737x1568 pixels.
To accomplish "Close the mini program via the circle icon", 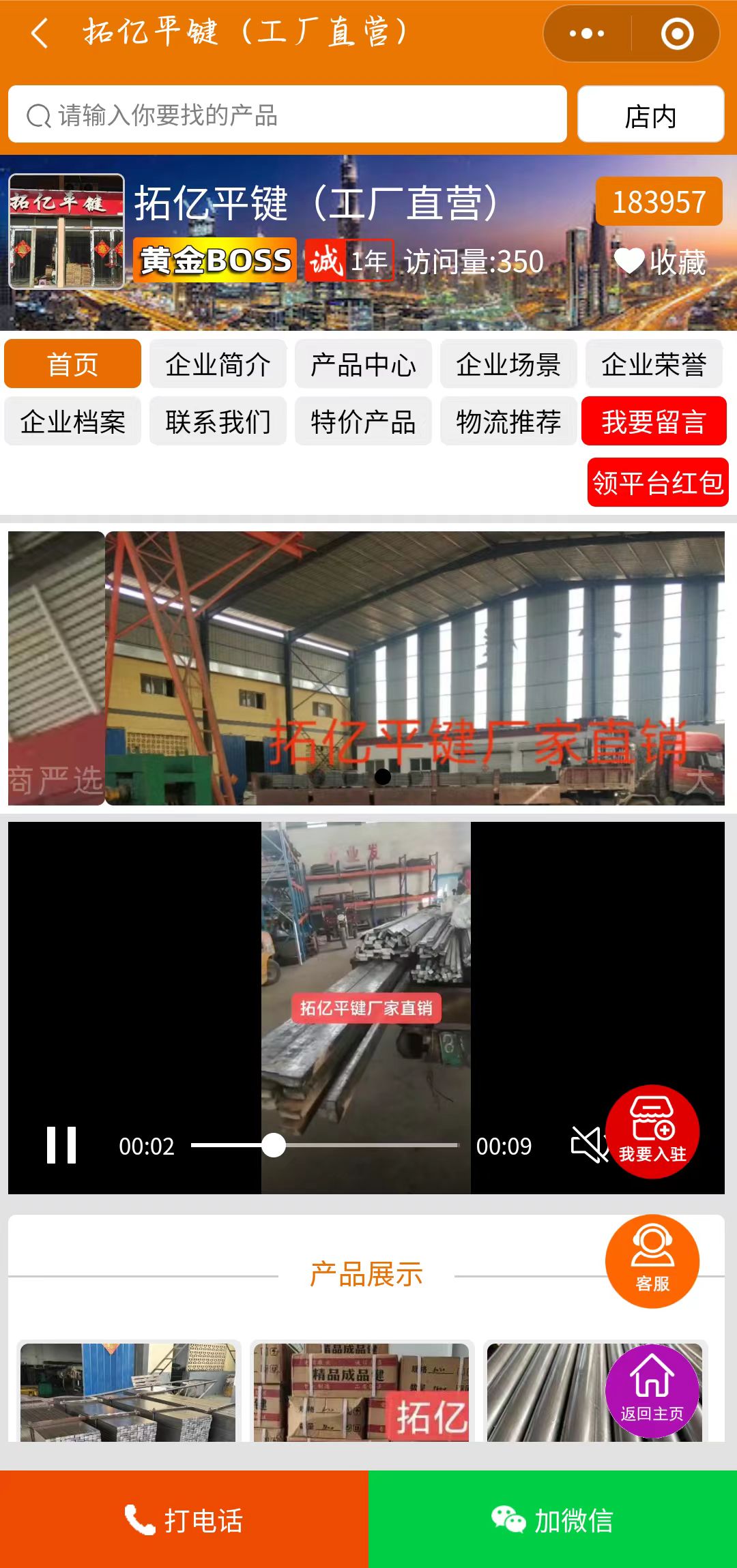I will (677, 33).
